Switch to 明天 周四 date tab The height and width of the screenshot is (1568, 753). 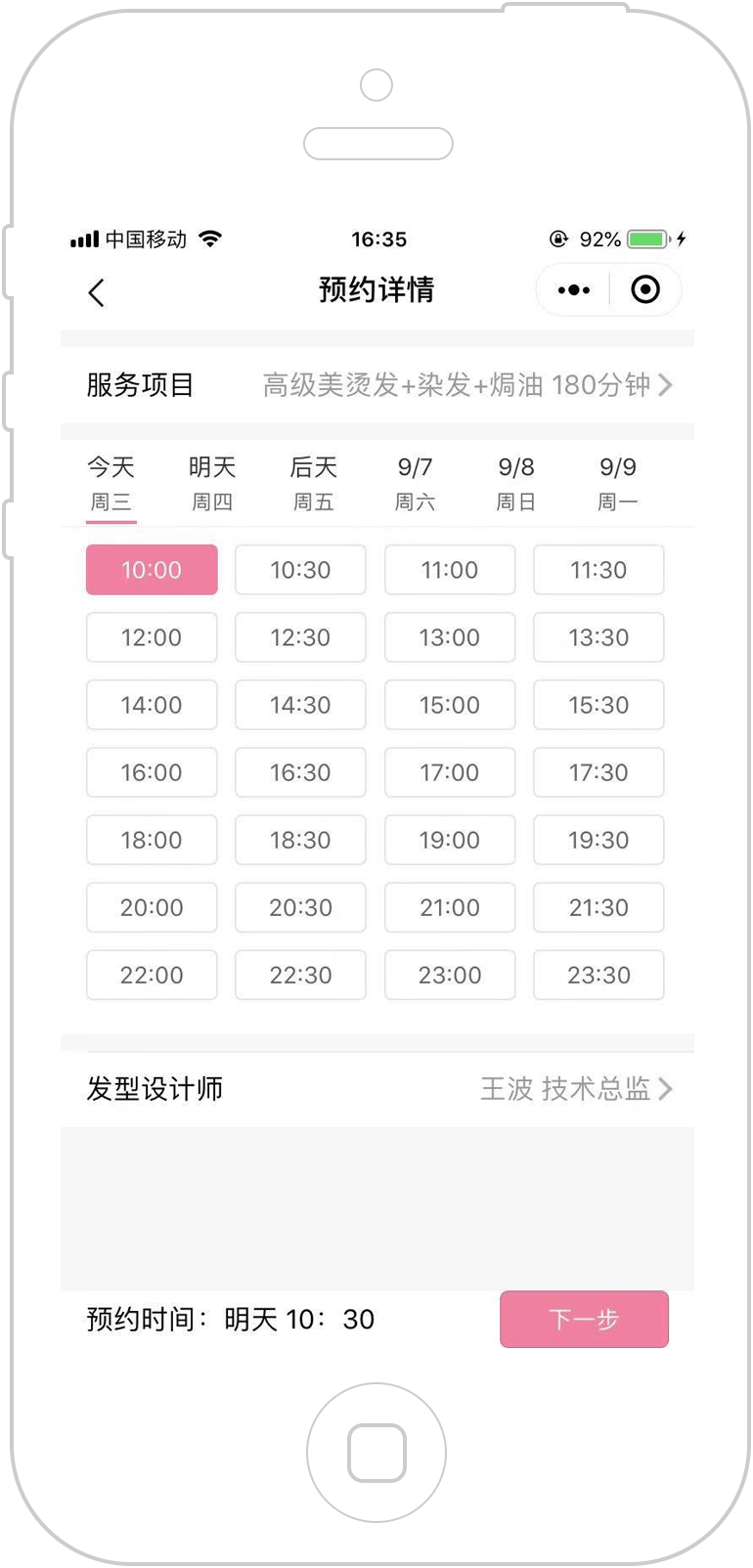[212, 484]
